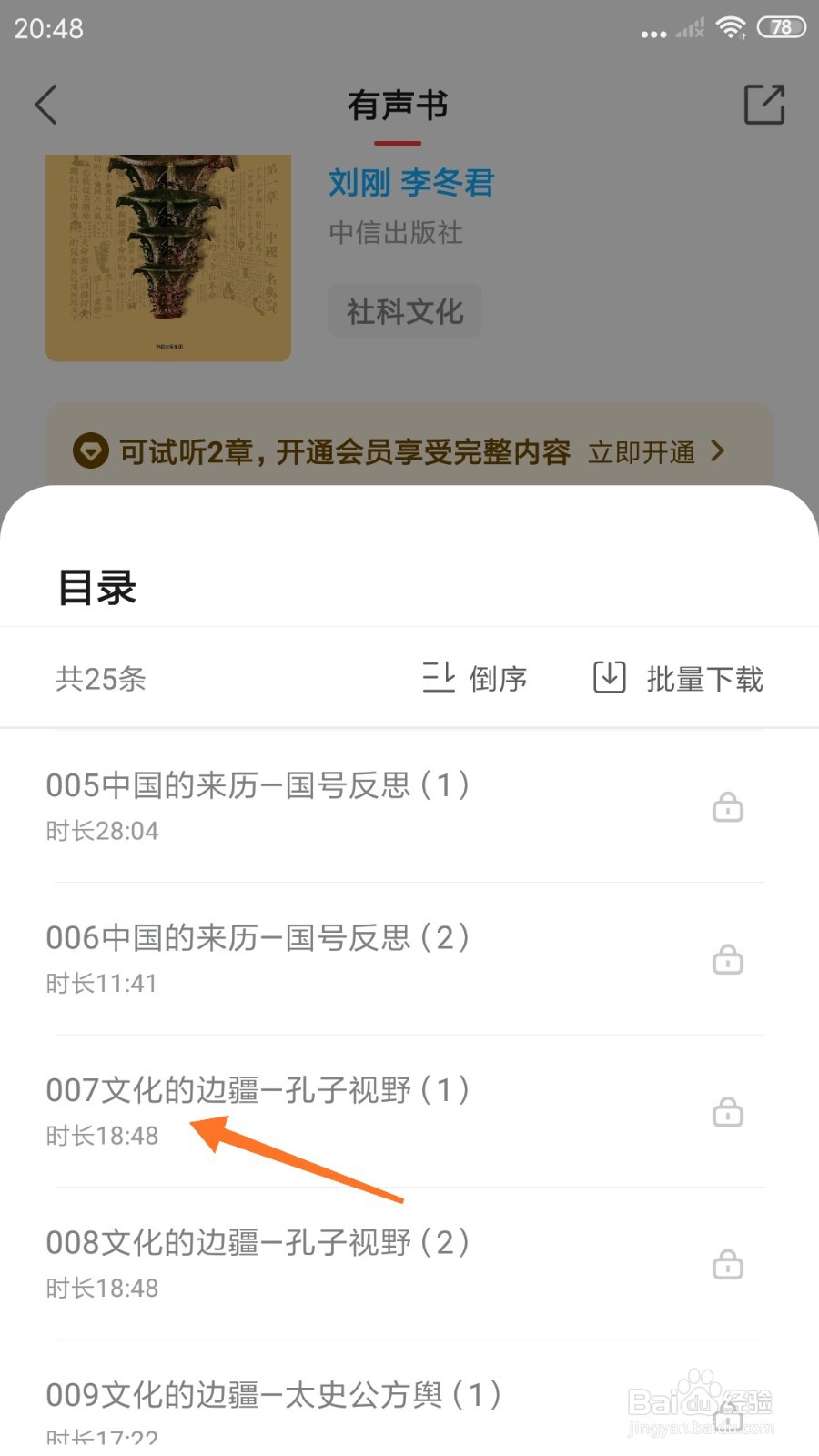Tap the lock icon on chapter 009
819x1456 pixels.
tap(727, 1416)
